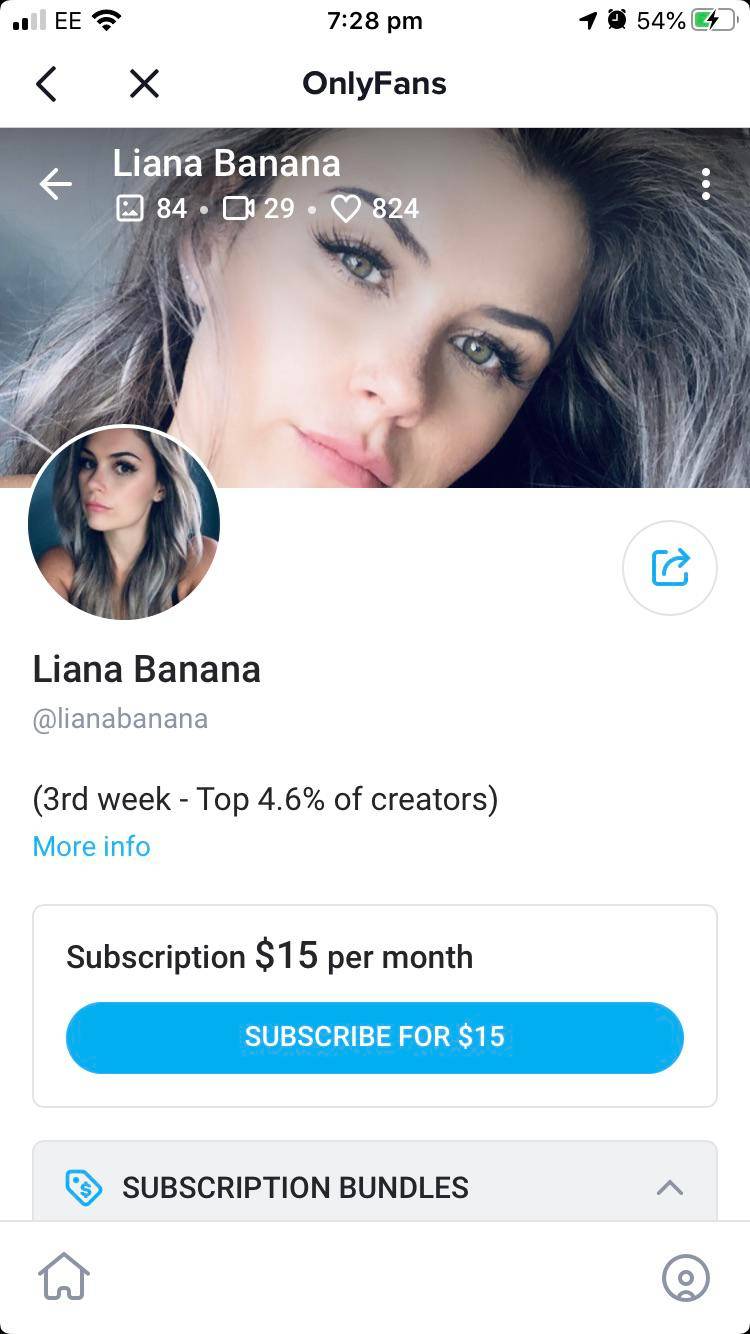Tap the back arrow on the cover photo
The height and width of the screenshot is (1334, 750).
coord(55,184)
